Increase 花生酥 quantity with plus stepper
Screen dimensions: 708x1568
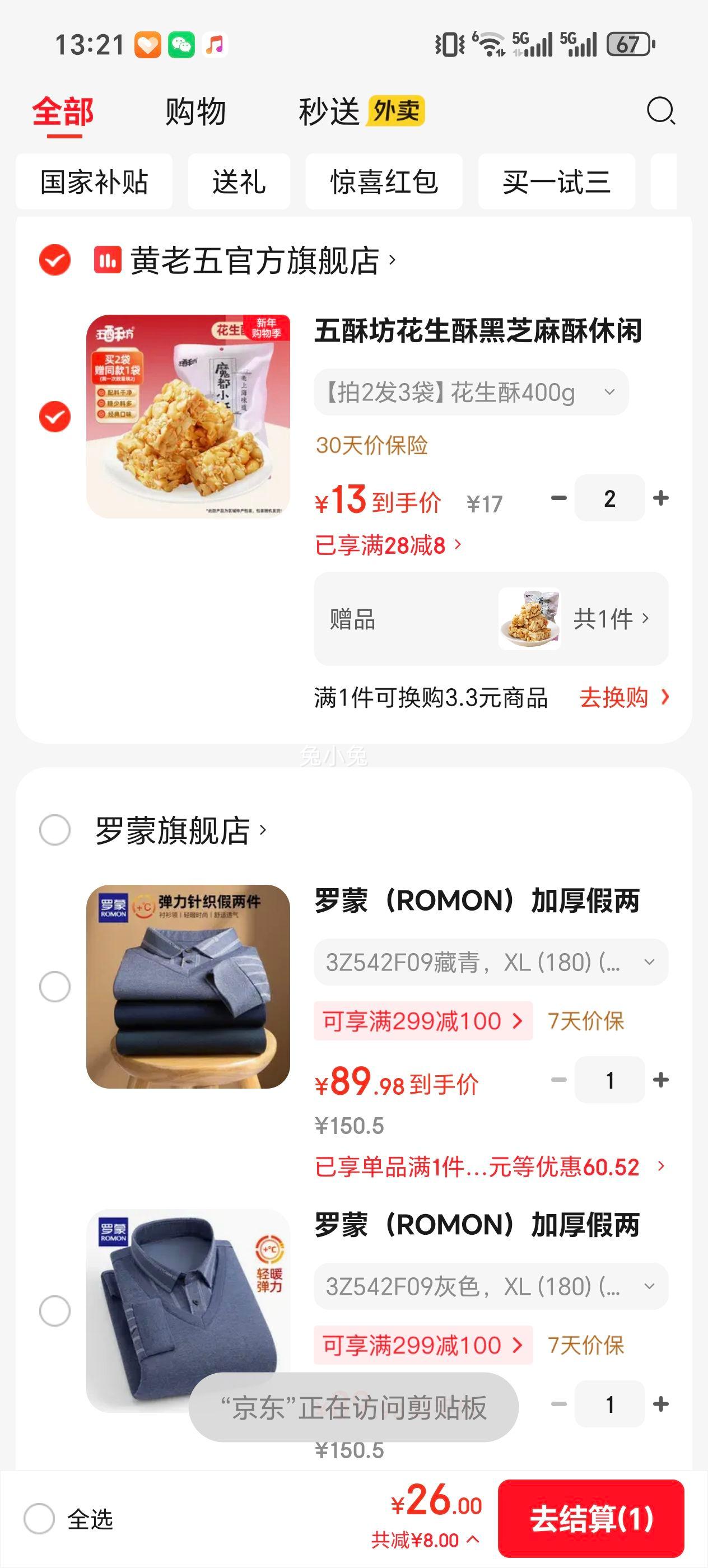(660, 498)
